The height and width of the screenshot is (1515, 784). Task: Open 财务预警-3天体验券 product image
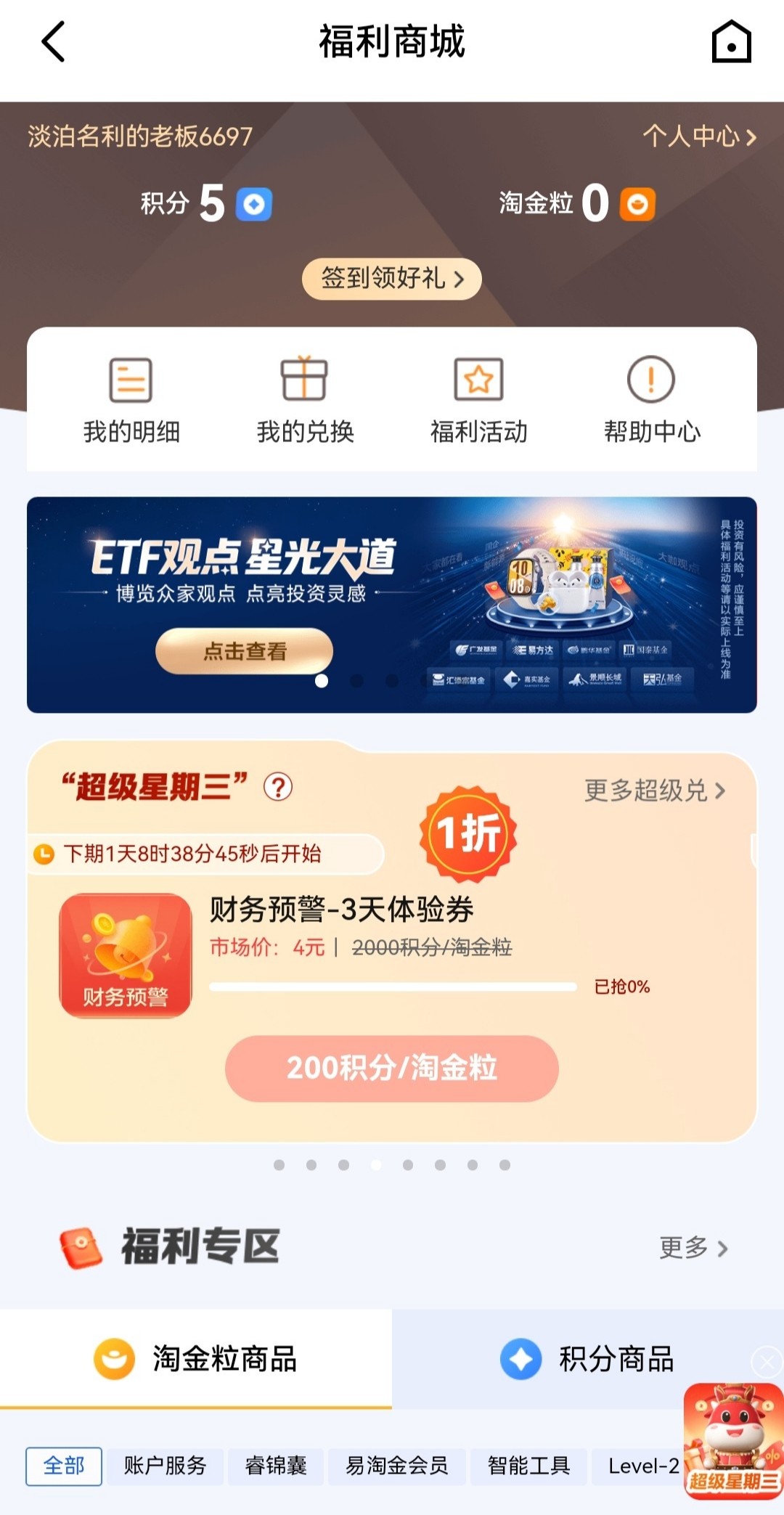[x=126, y=955]
